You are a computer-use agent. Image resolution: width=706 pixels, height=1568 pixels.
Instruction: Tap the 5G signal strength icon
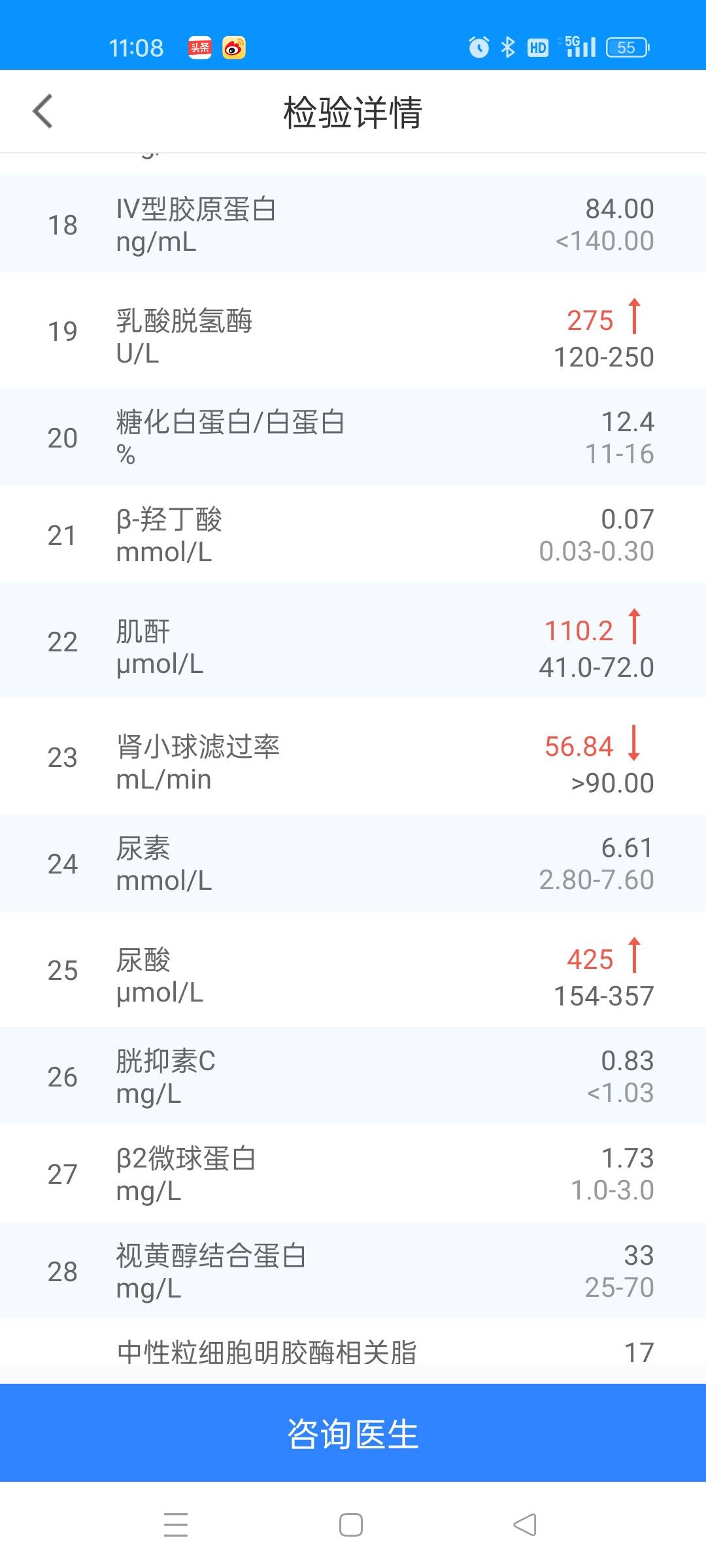click(580, 46)
